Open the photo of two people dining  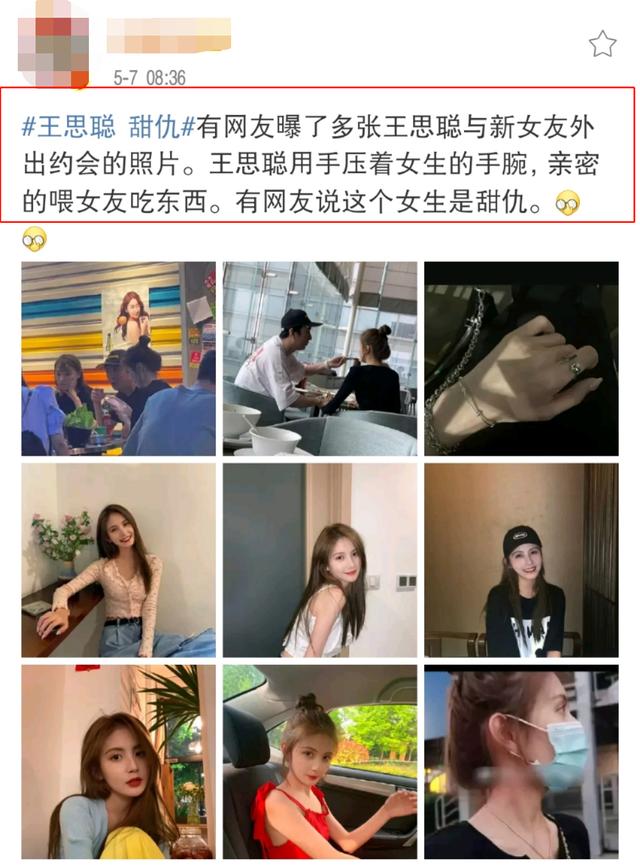coord(320,358)
